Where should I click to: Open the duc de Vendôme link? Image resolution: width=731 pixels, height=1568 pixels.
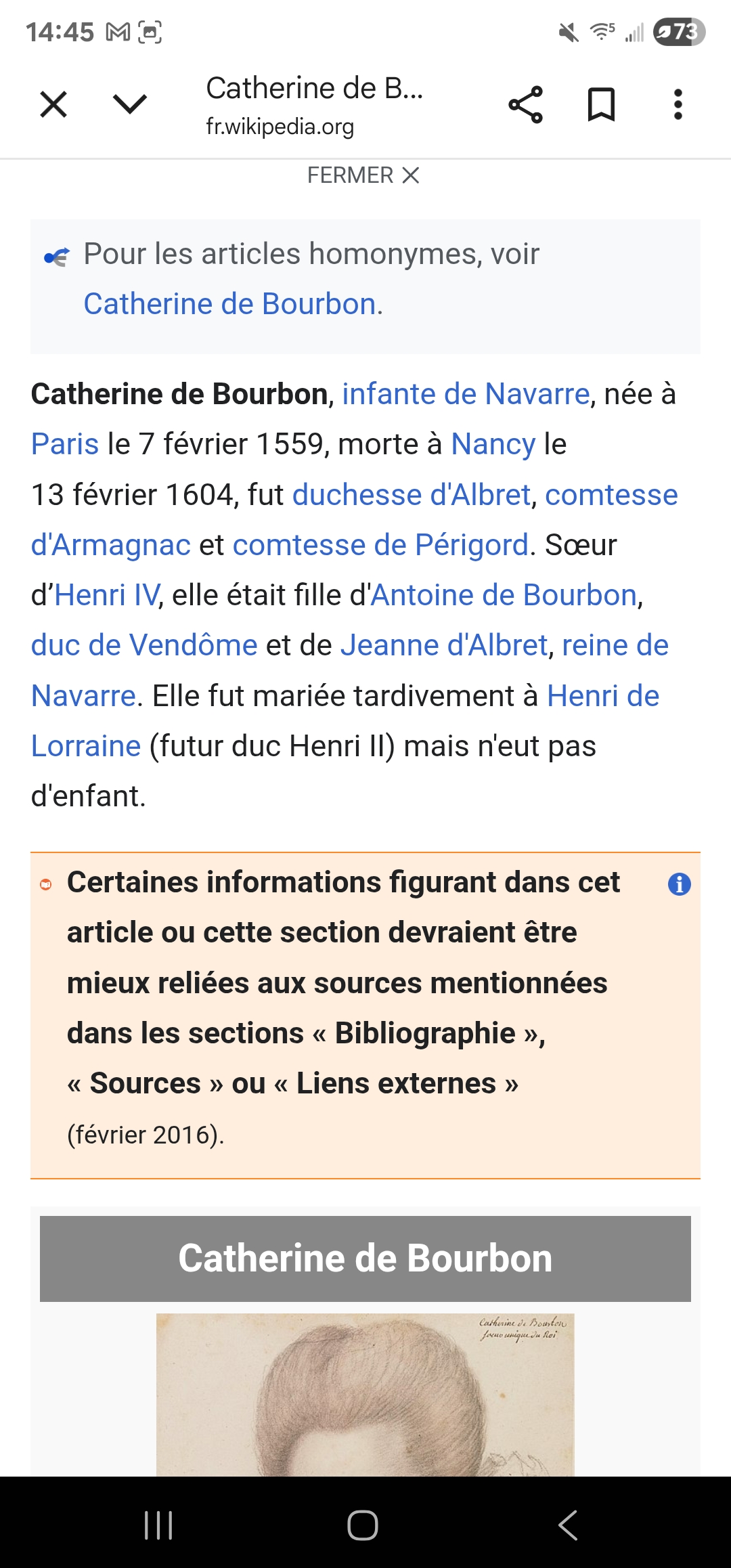click(x=144, y=645)
